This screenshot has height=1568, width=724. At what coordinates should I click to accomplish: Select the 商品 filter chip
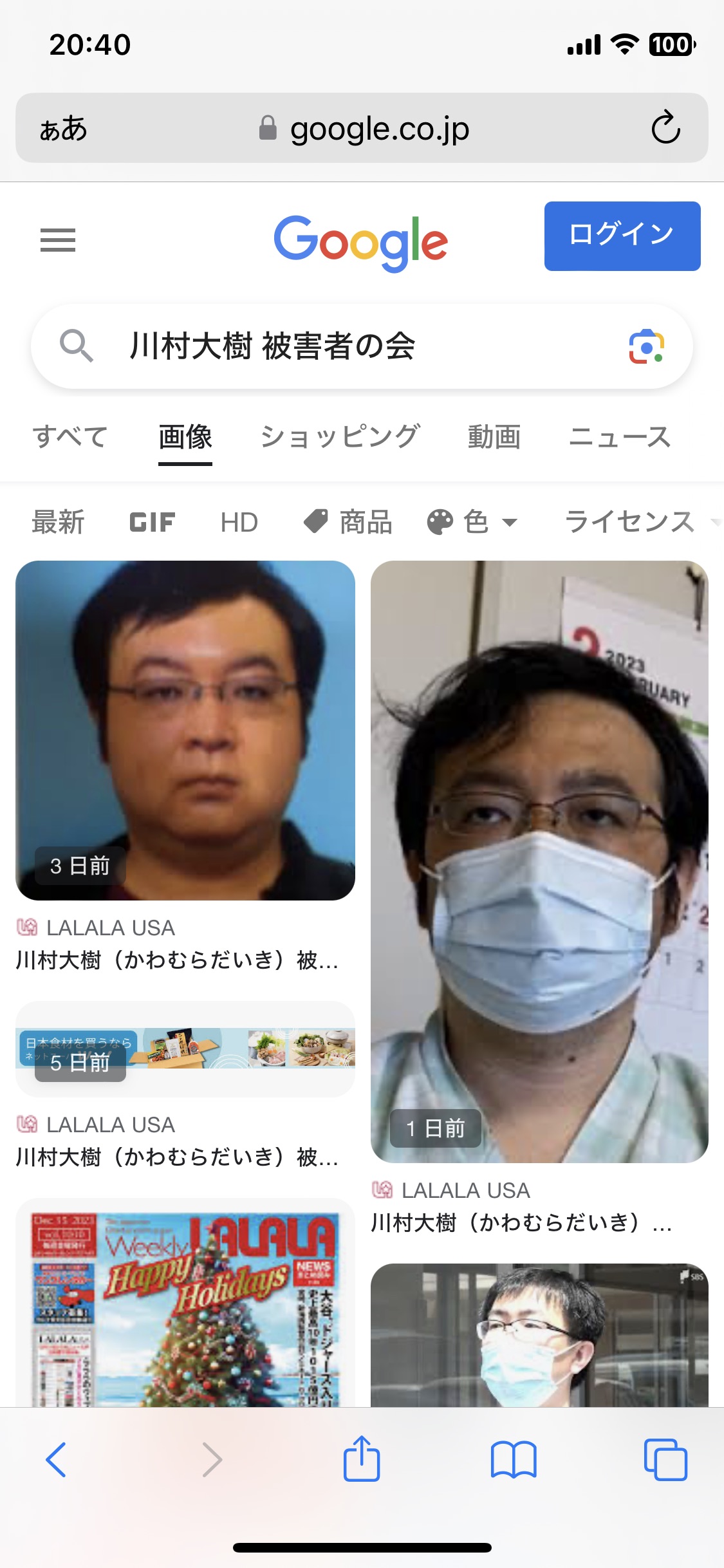[348, 522]
